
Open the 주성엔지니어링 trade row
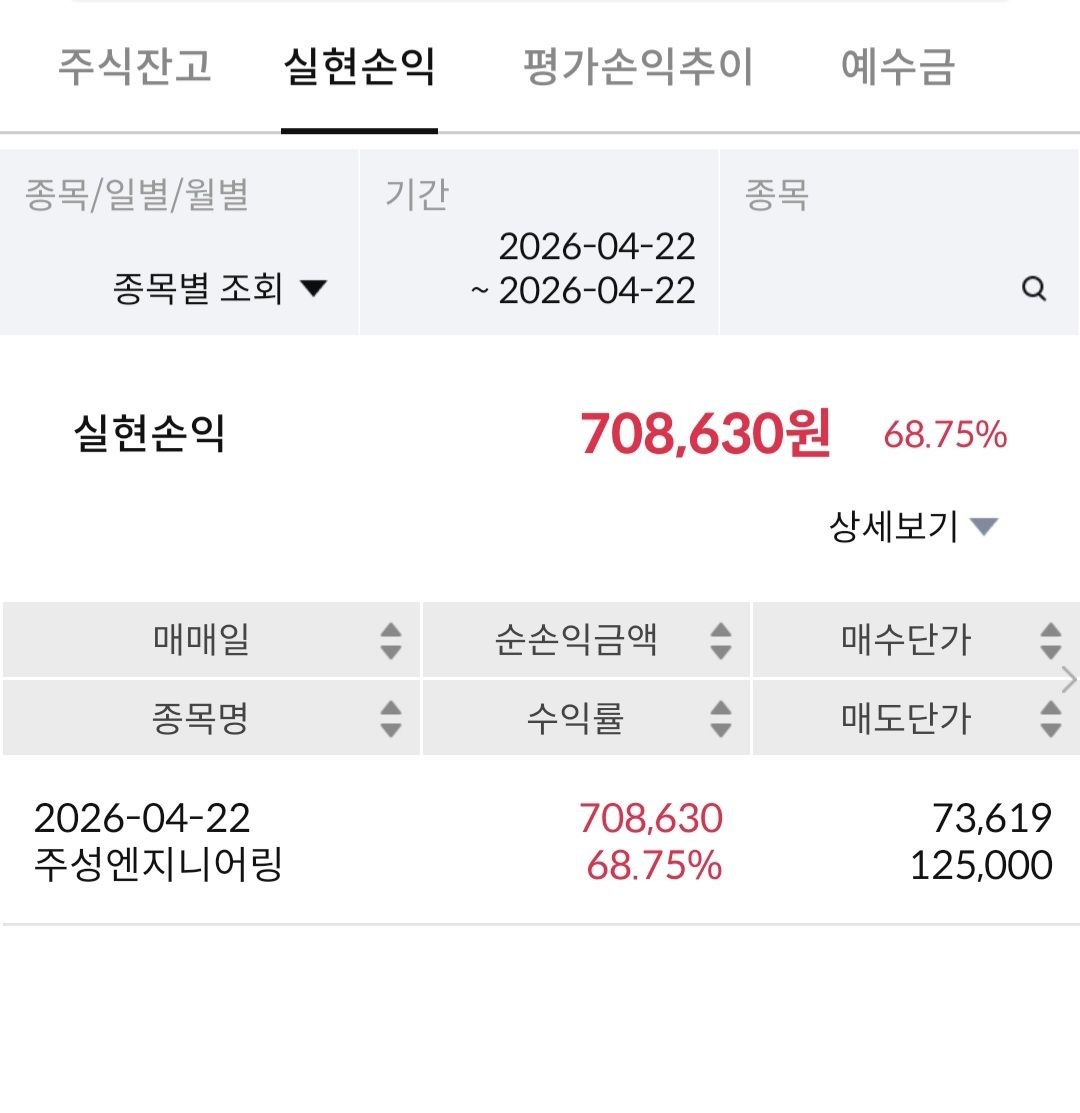pyautogui.click(x=540, y=842)
